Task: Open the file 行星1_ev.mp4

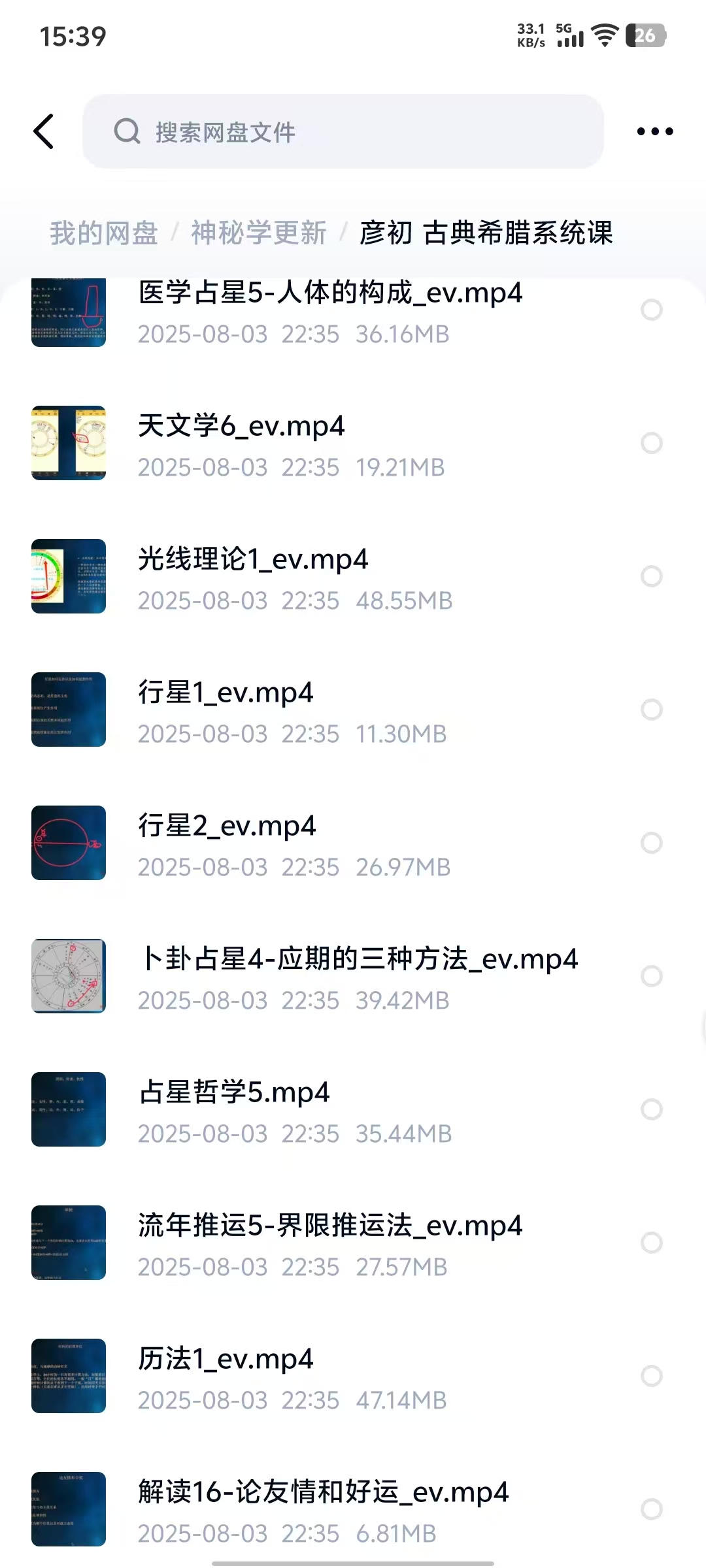Action: click(x=226, y=693)
